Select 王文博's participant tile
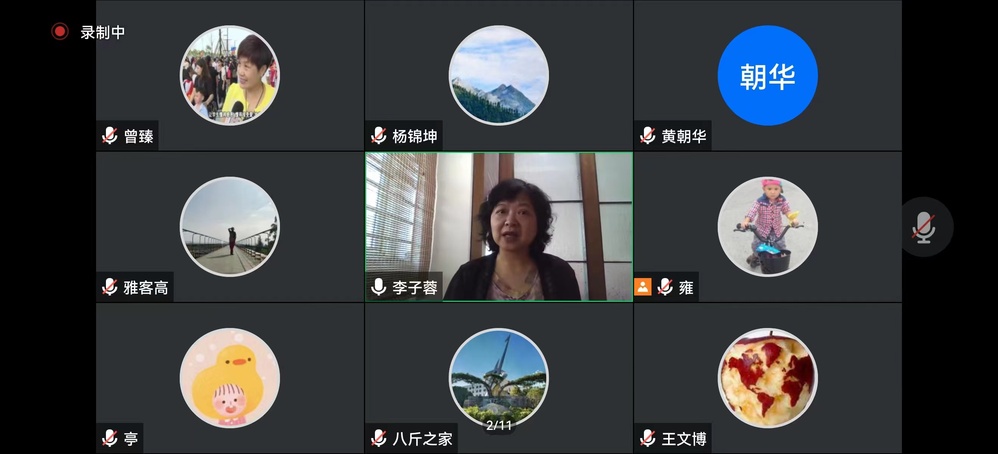The image size is (998, 454). pyautogui.click(x=767, y=378)
